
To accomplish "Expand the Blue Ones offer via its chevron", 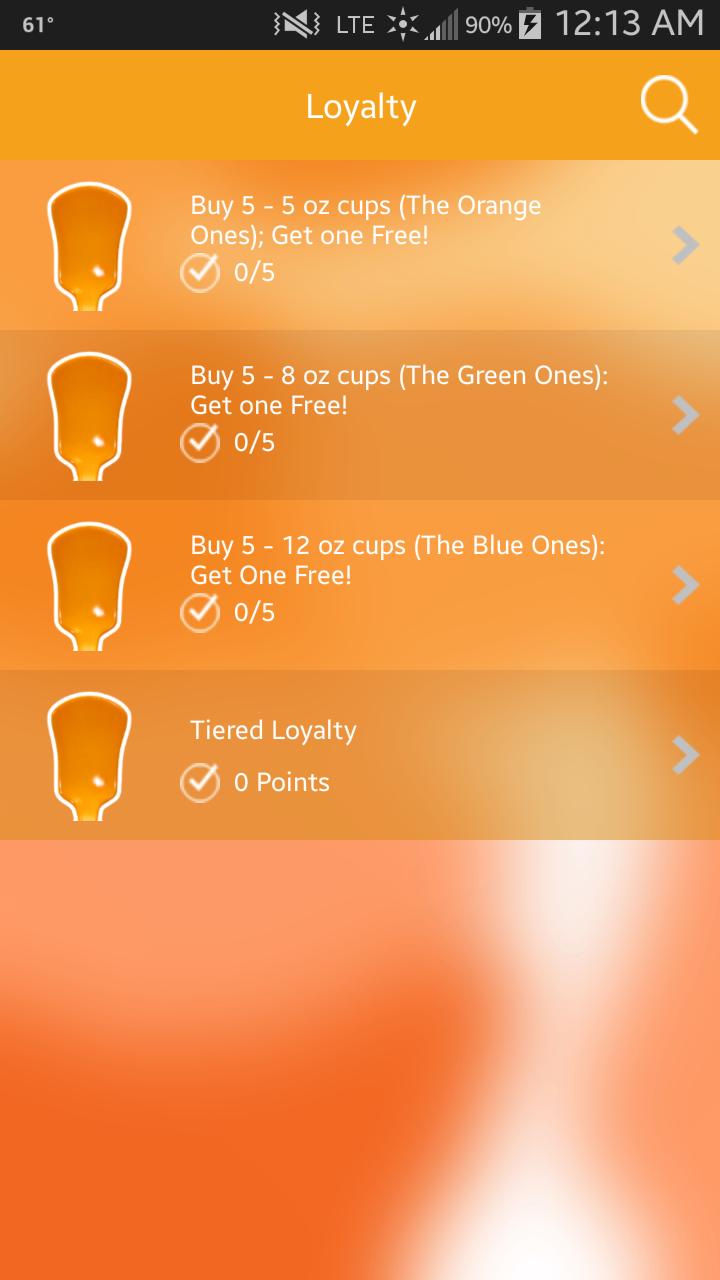I will (x=685, y=585).
